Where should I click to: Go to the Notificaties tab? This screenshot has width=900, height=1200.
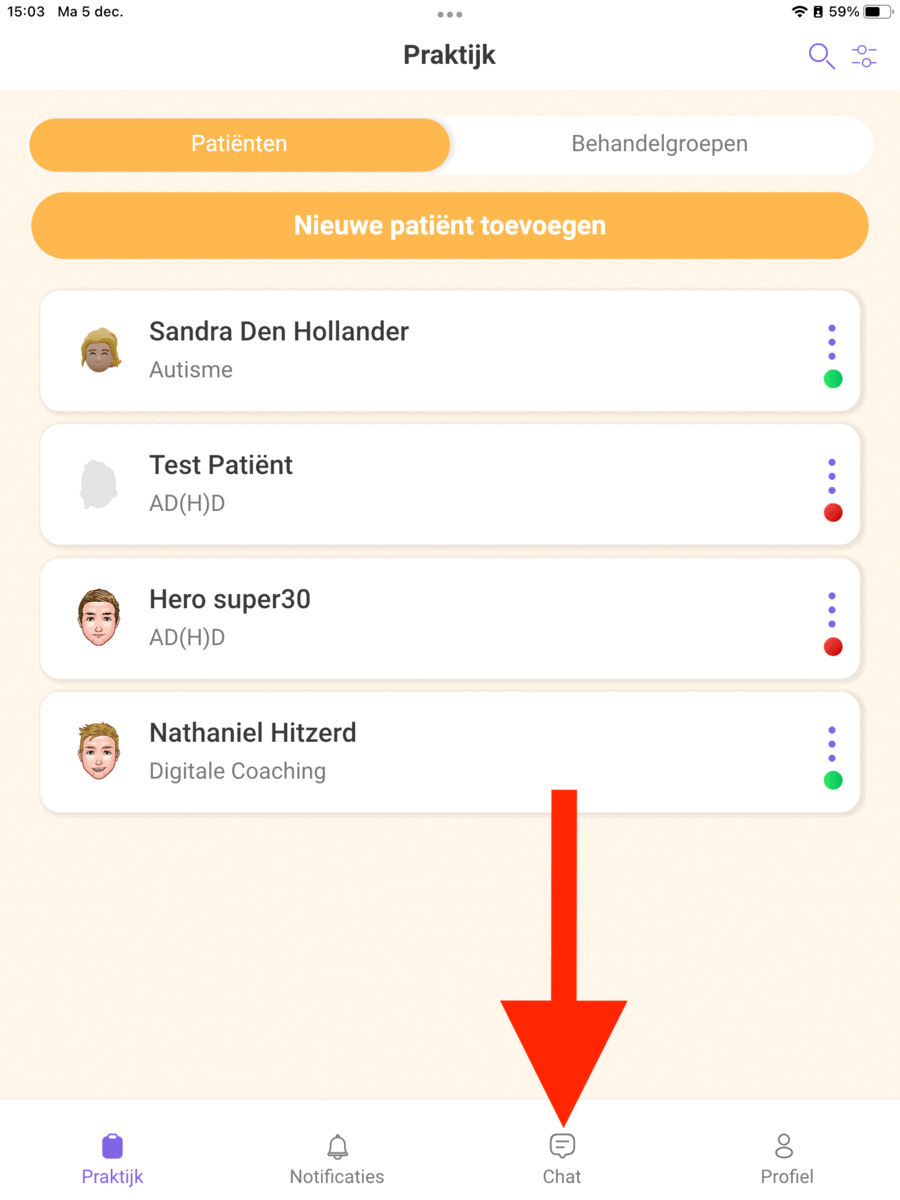[x=337, y=1158]
